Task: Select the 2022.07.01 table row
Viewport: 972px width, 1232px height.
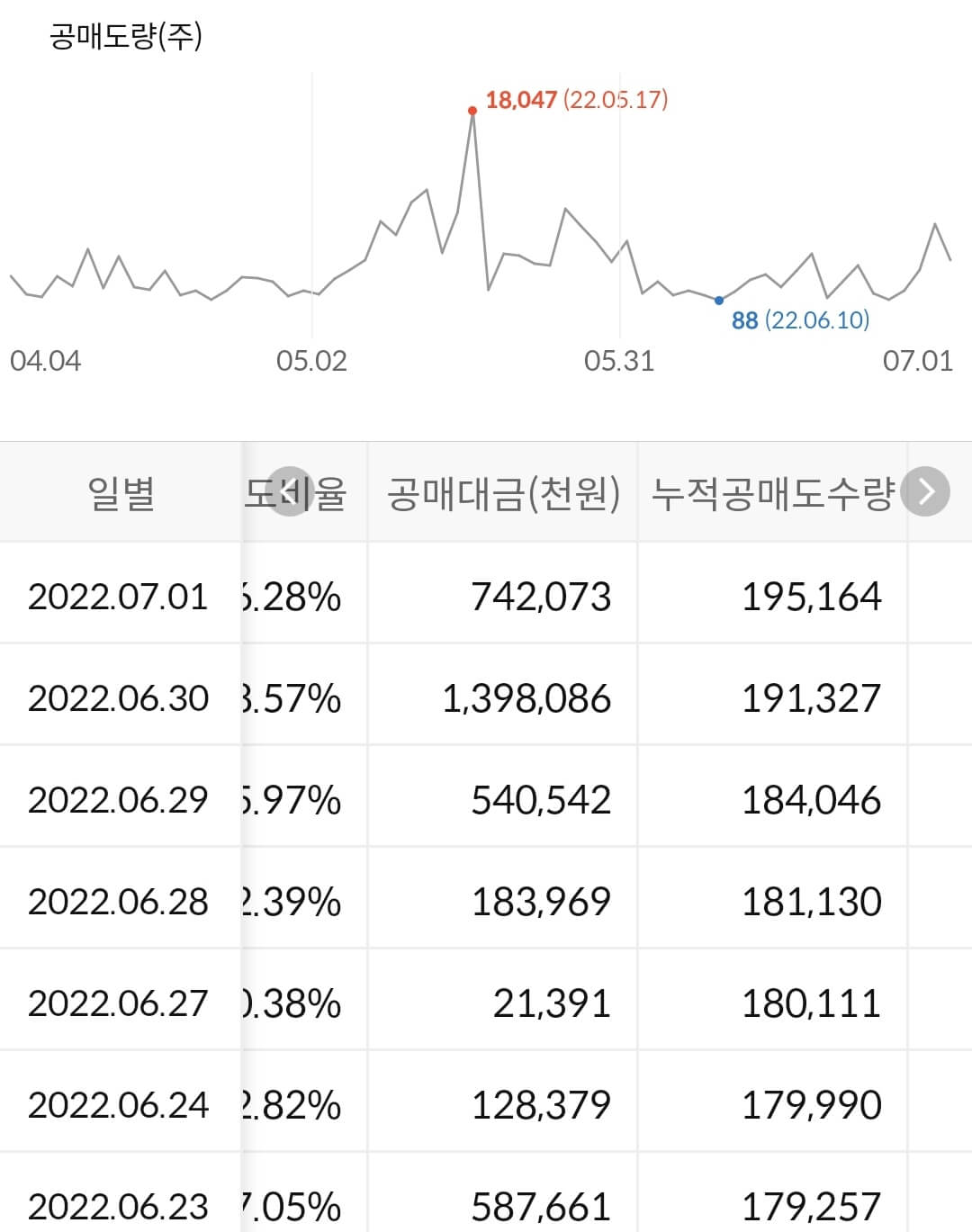Action: coord(486,596)
